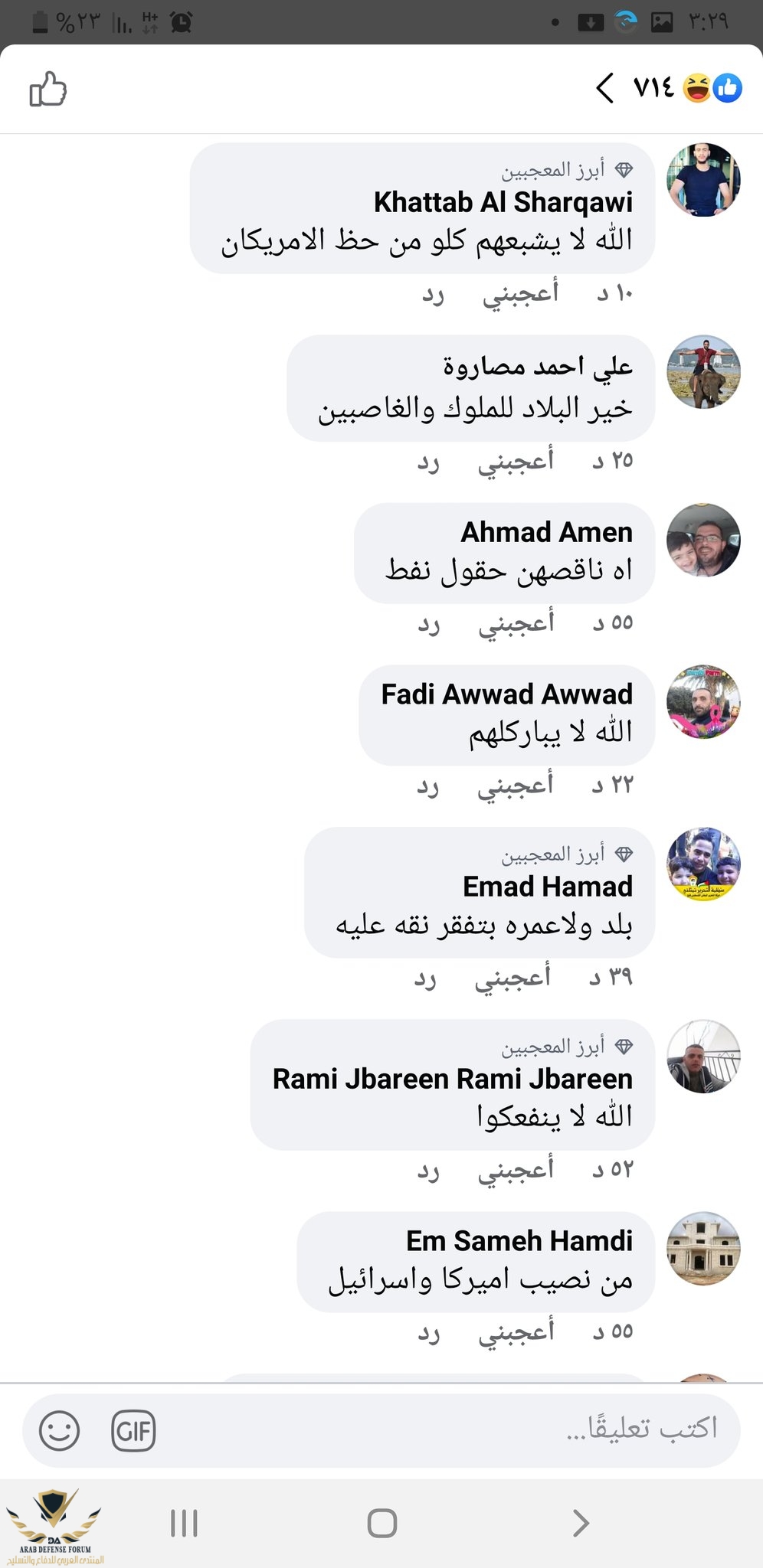Like Rami Jbareen's comment

click(516, 1170)
